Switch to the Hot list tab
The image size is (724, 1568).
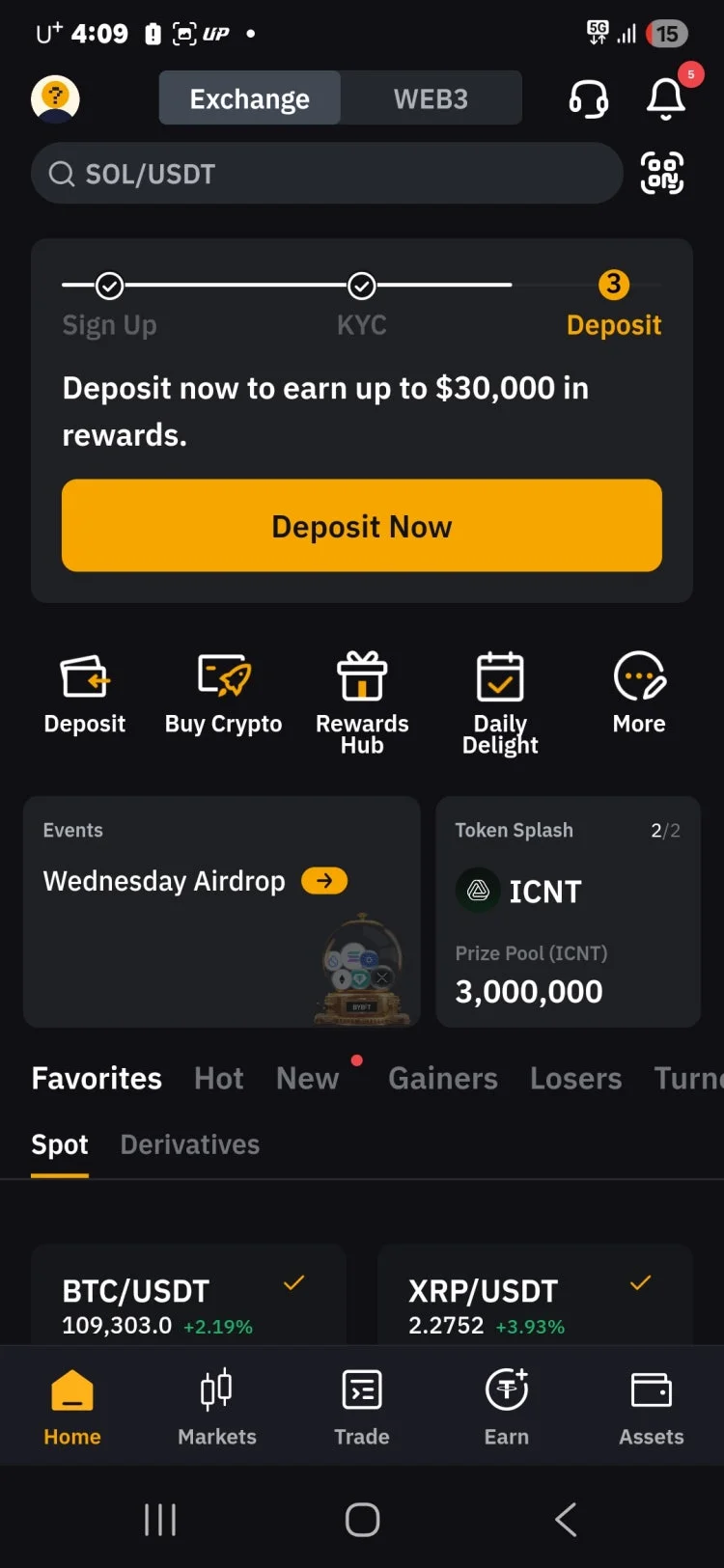coord(218,1078)
